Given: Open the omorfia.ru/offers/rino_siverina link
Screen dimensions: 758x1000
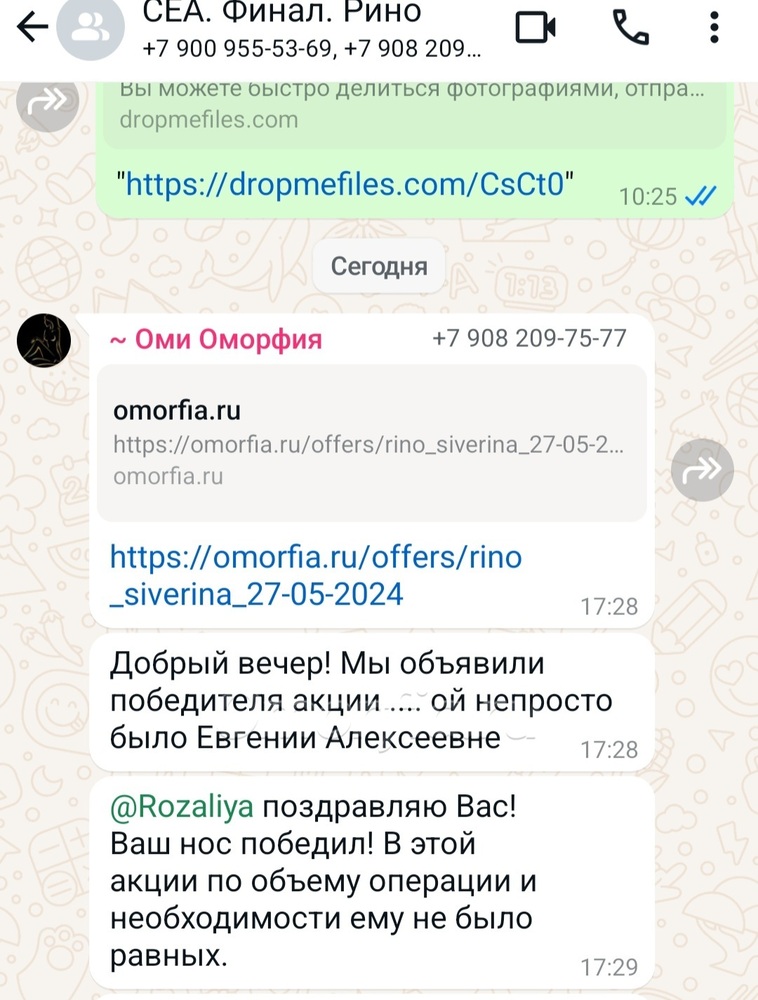Looking at the screenshot, I should click(315, 575).
